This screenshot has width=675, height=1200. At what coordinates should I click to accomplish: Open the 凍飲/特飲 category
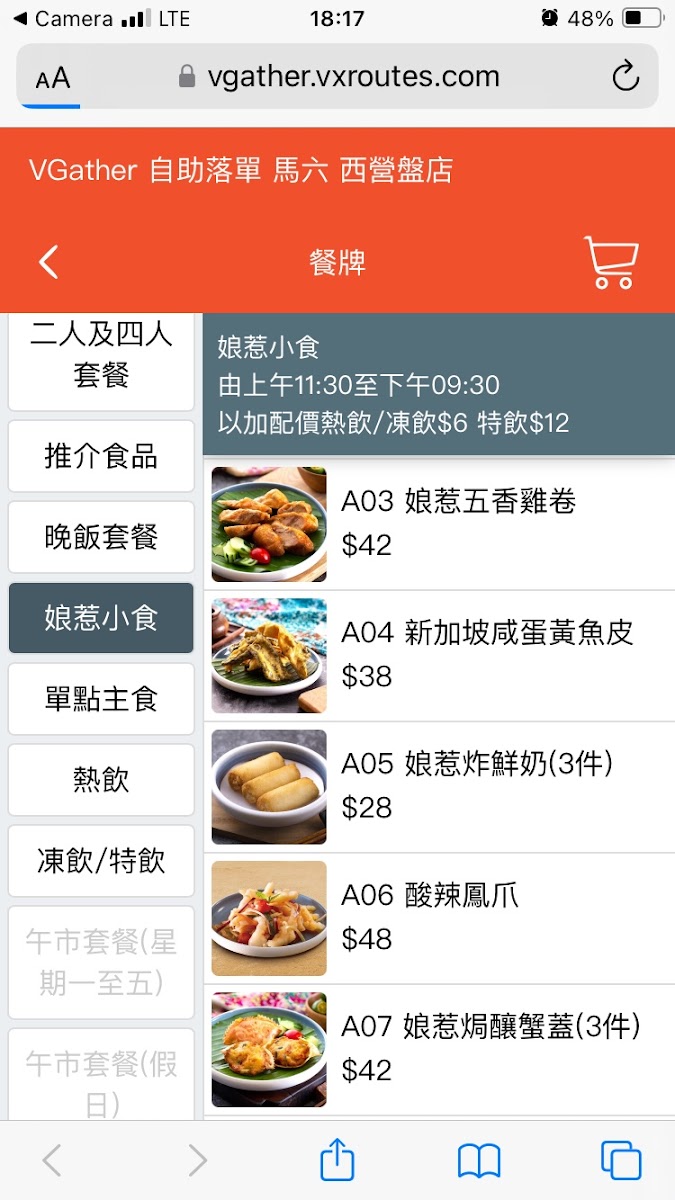pos(101,861)
